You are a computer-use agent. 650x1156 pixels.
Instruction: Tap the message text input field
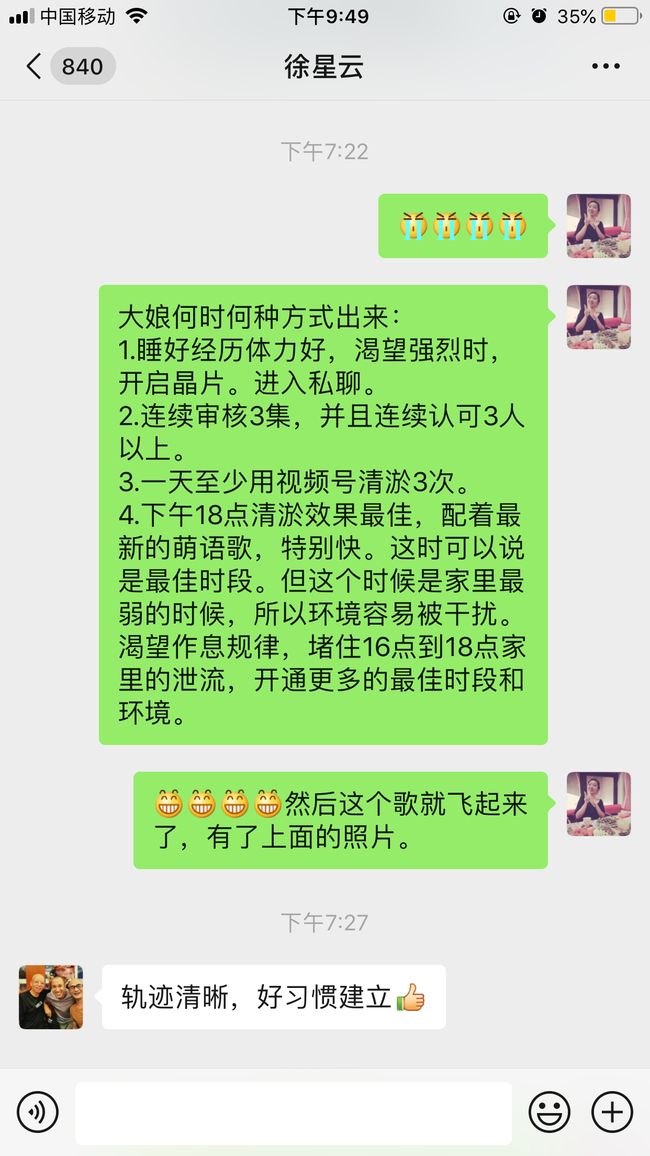click(x=293, y=1113)
